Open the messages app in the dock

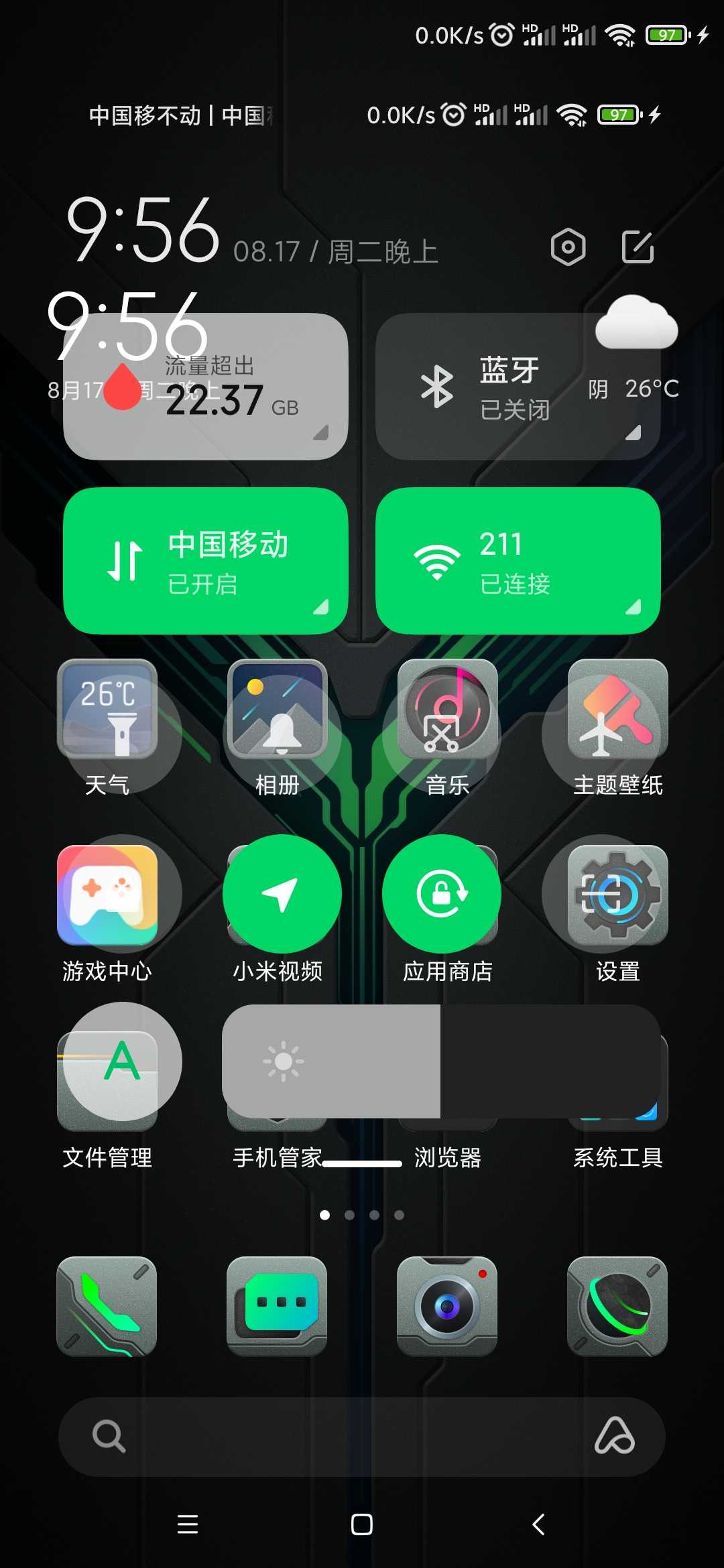tap(277, 1307)
